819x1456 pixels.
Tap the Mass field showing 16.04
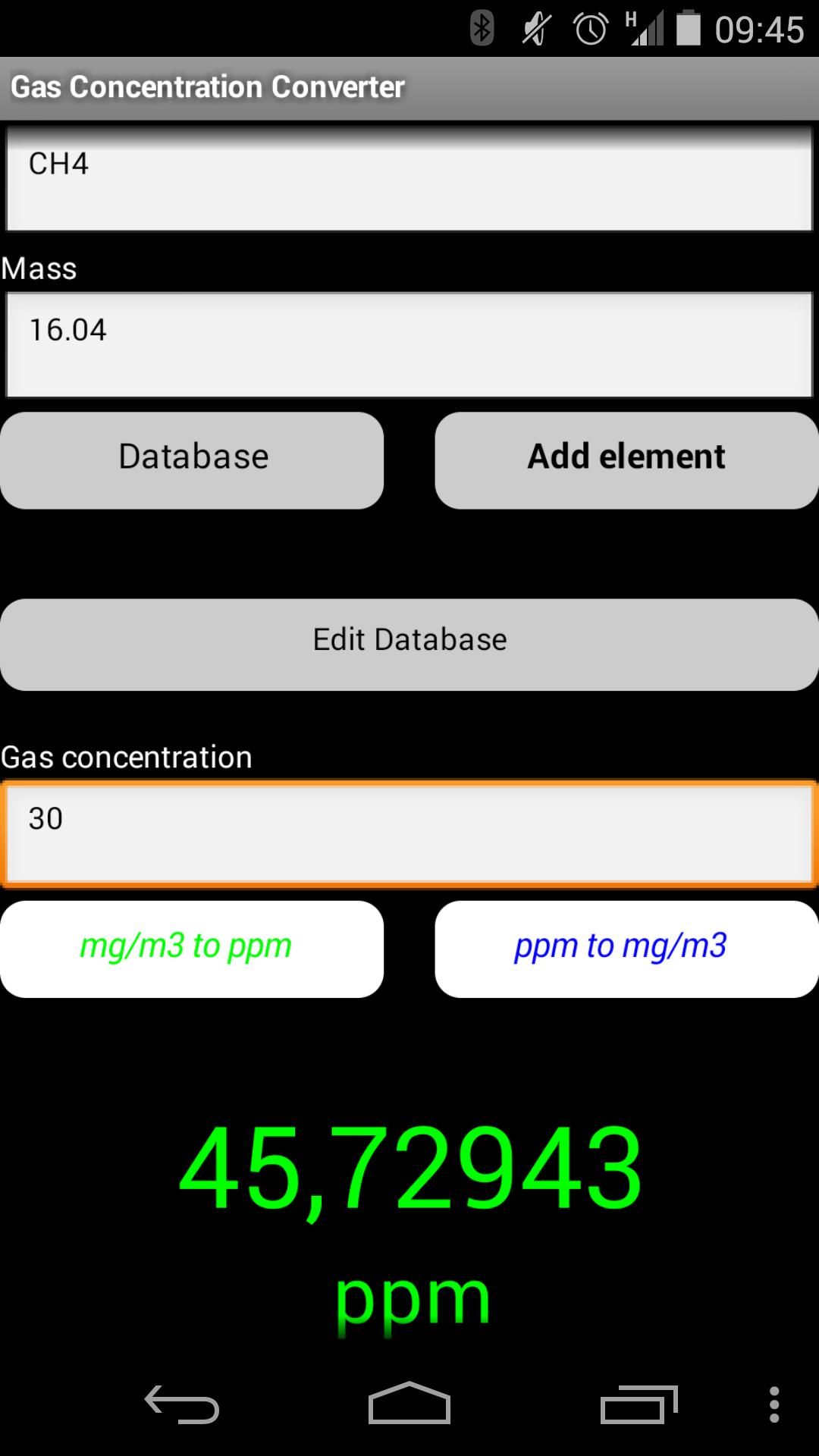[x=409, y=345]
